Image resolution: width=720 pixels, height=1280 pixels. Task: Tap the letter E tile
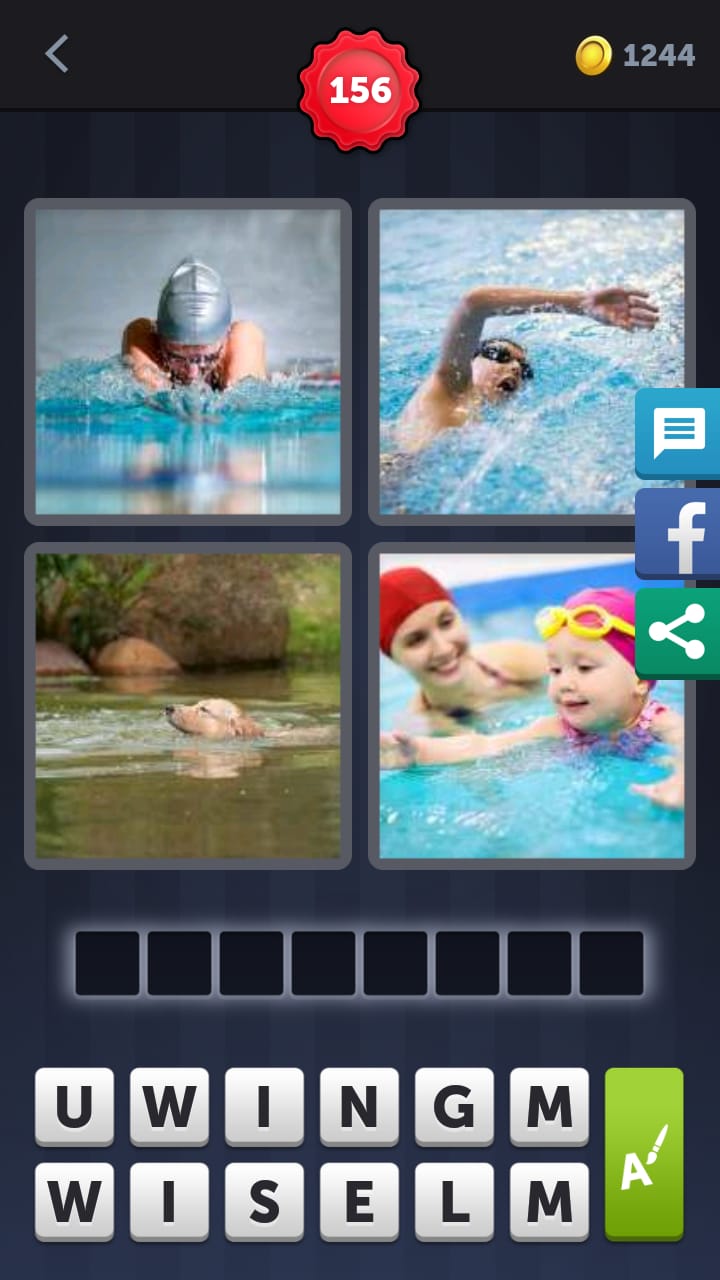(x=359, y=1200)
